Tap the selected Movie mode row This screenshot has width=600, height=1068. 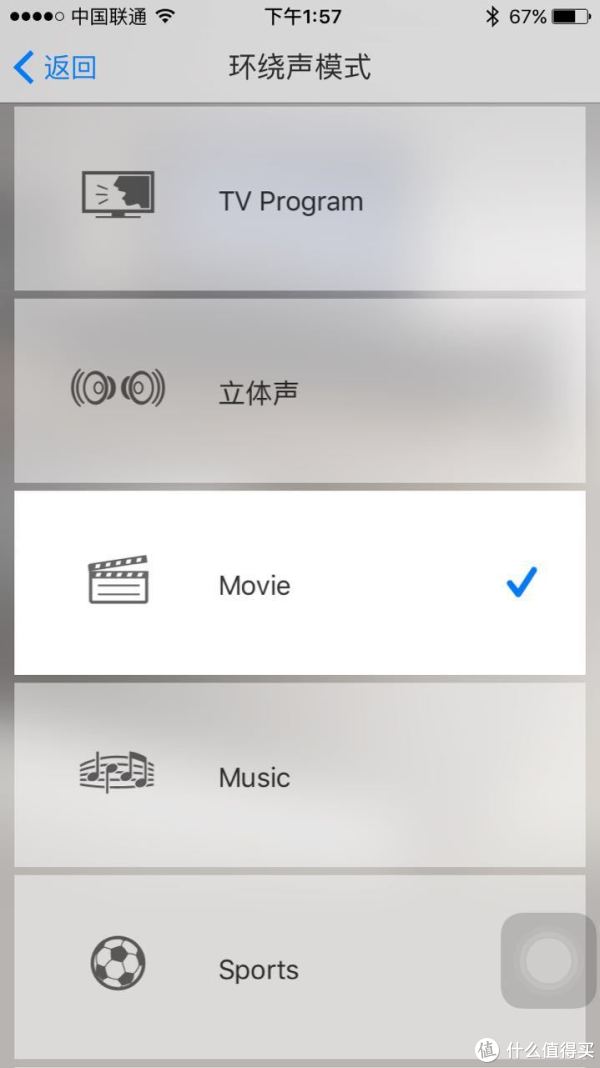[x=300, y=583]
